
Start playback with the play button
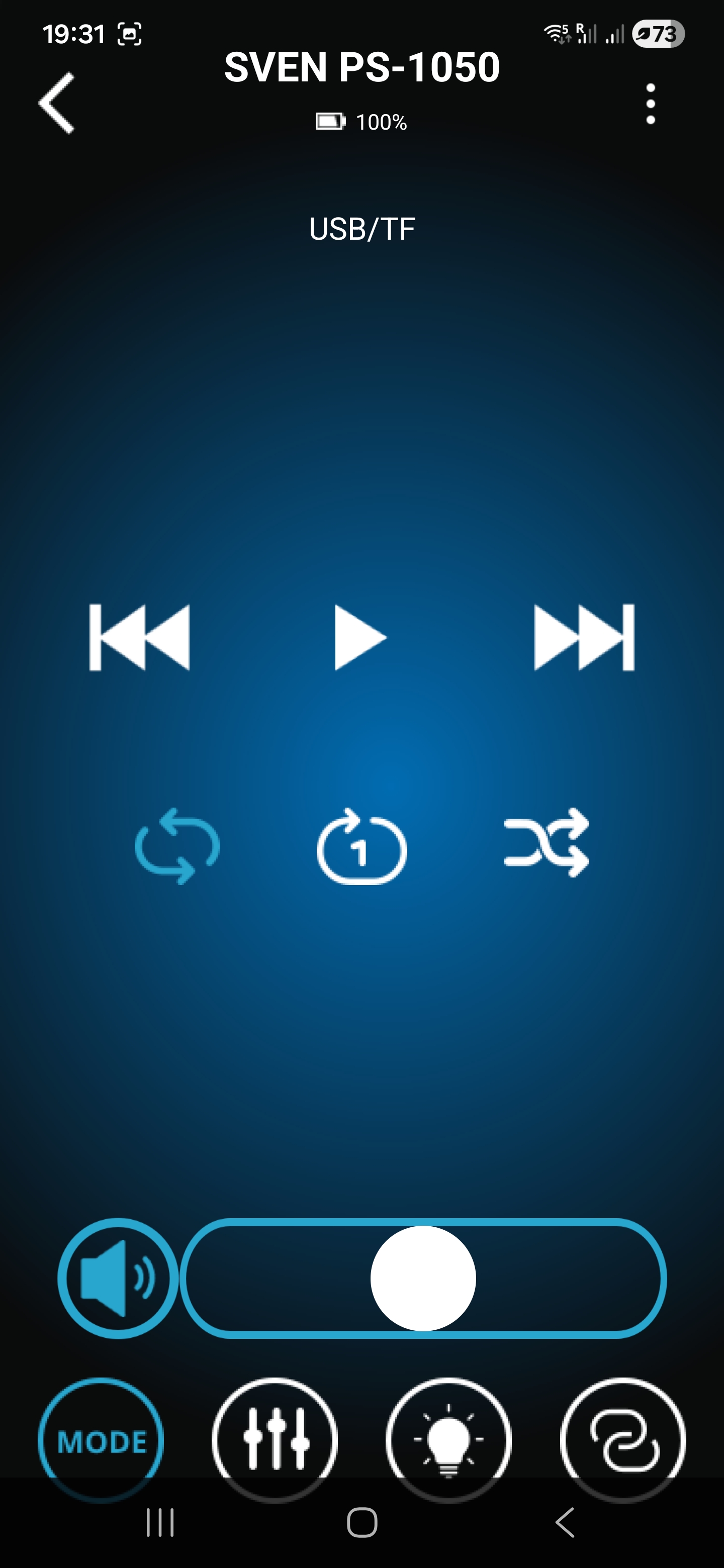click(360, 637)
